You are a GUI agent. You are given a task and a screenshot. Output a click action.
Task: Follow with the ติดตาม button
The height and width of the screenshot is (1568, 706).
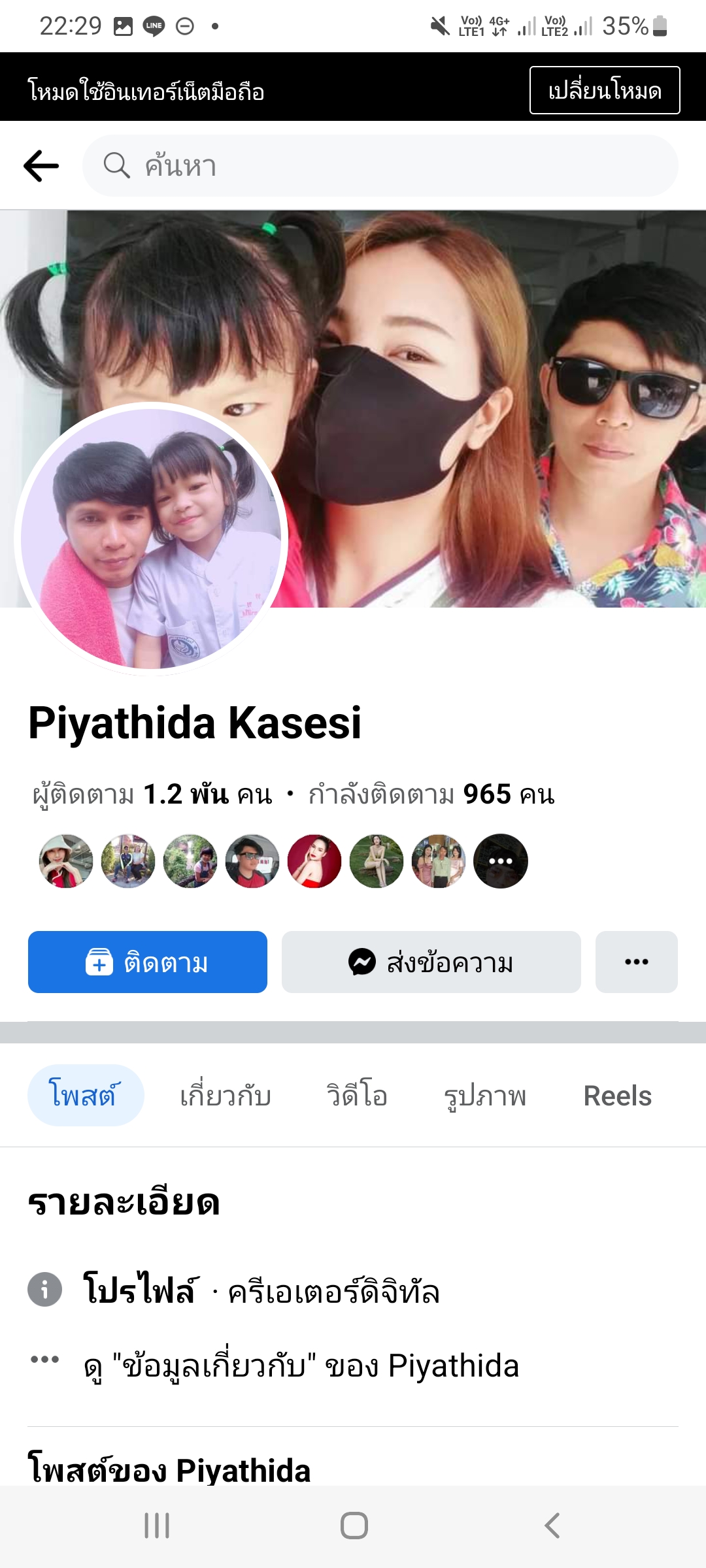148,962
